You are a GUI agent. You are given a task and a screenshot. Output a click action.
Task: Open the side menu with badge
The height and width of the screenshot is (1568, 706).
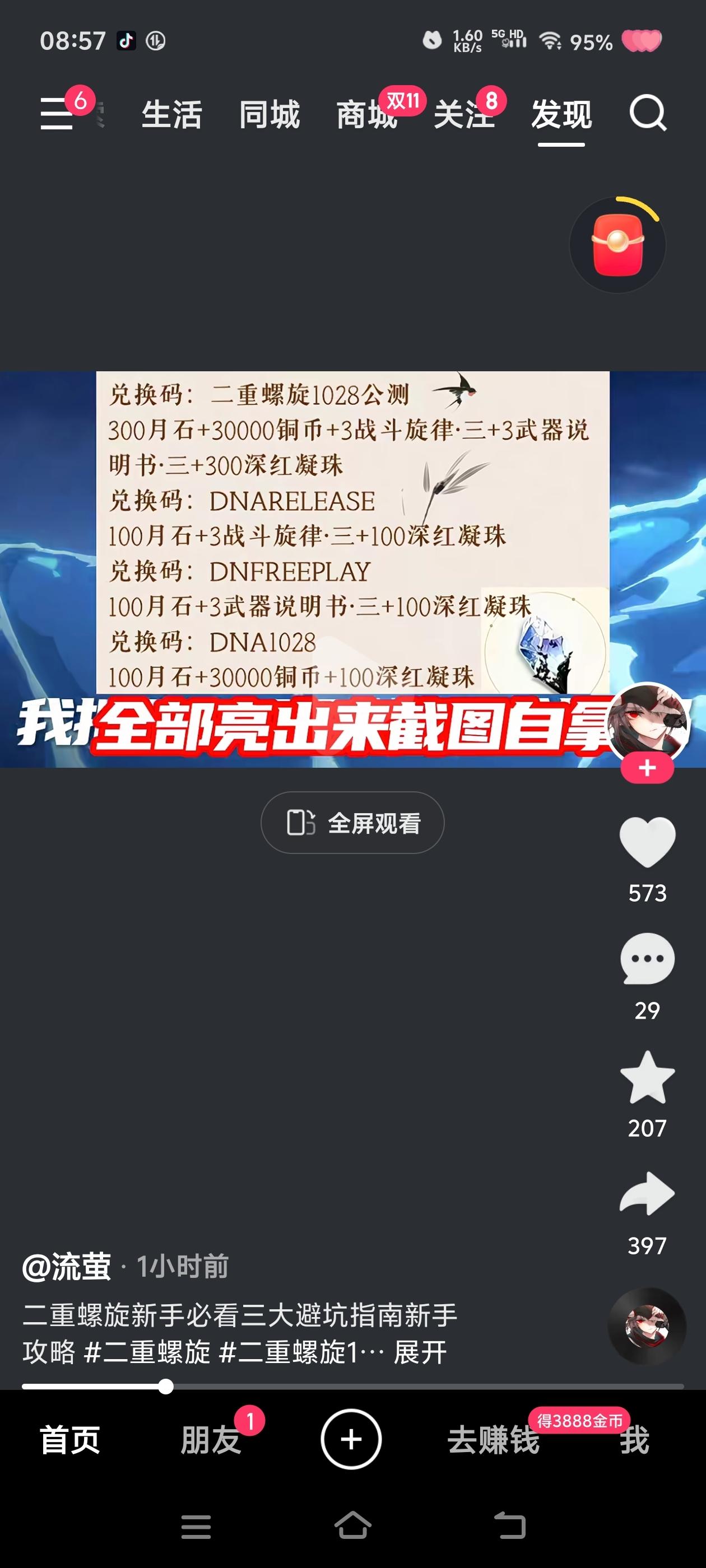click(x=57, y=114)
